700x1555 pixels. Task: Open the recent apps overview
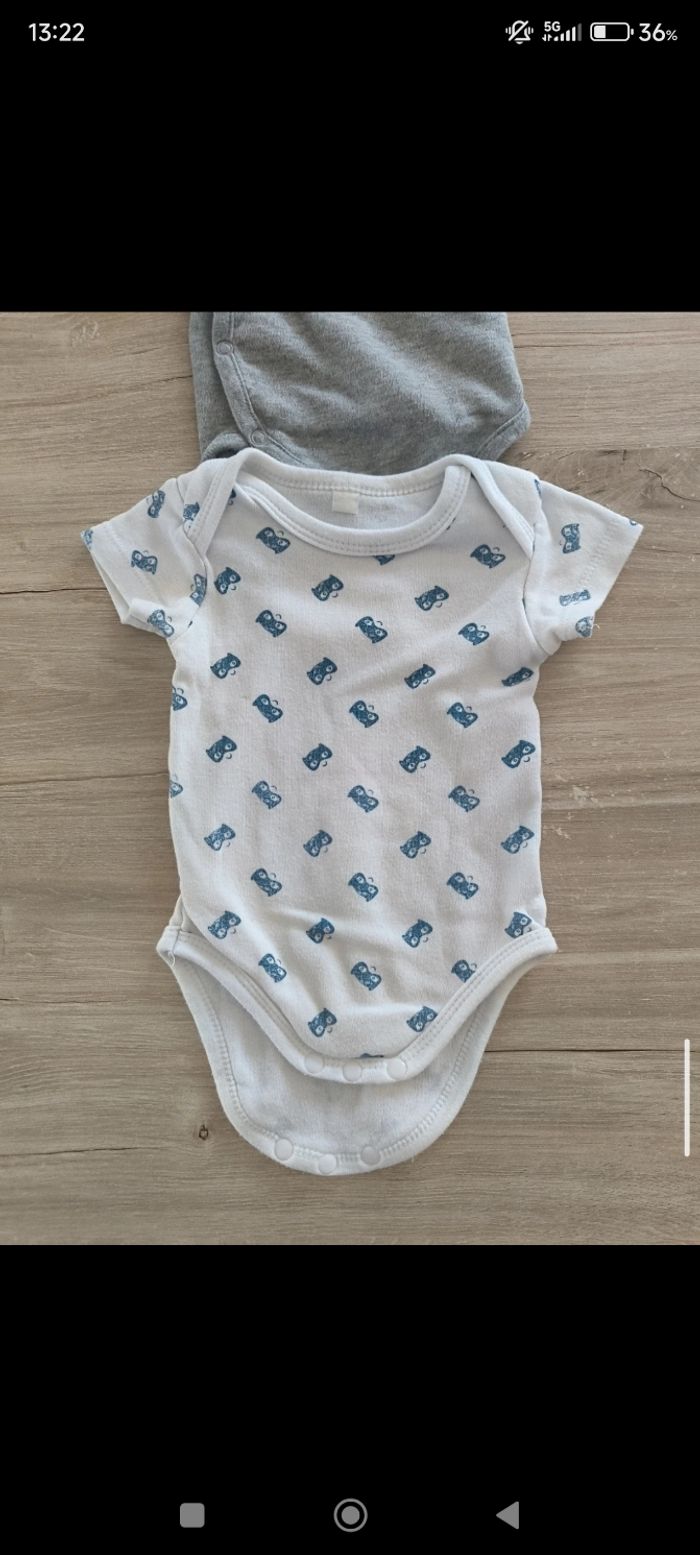point(192,1515)
